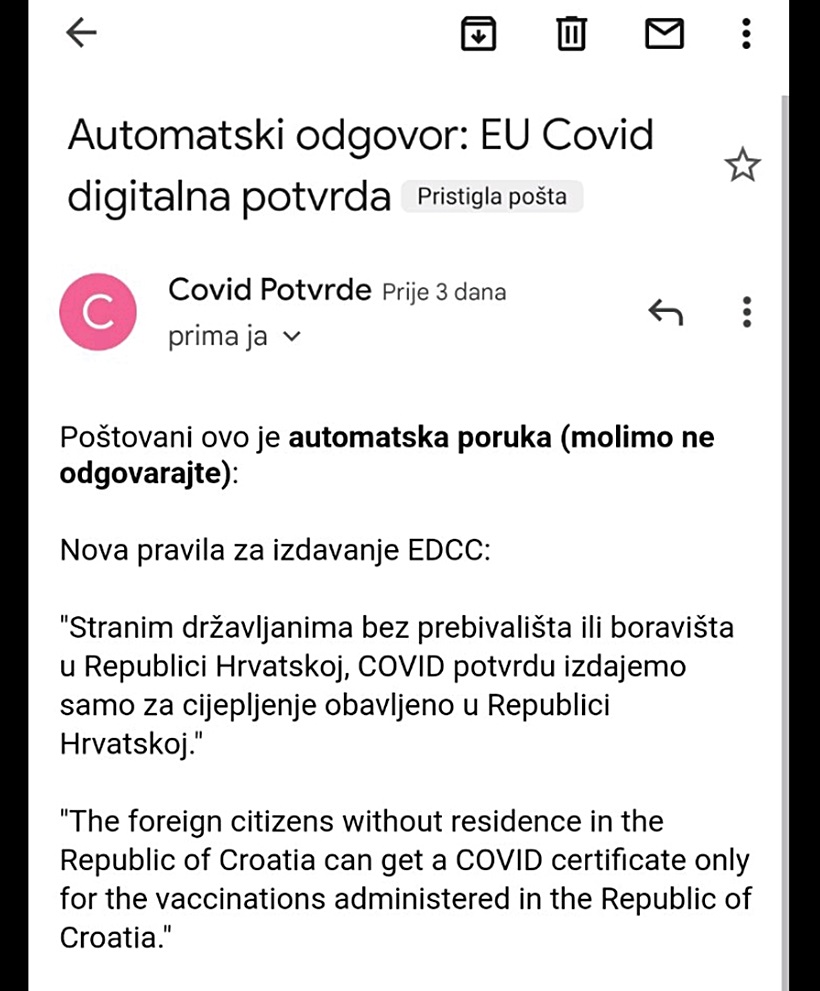This screenshot has width=820, height=991.
Task: Go back to the inbox
Action: point(81,33)
